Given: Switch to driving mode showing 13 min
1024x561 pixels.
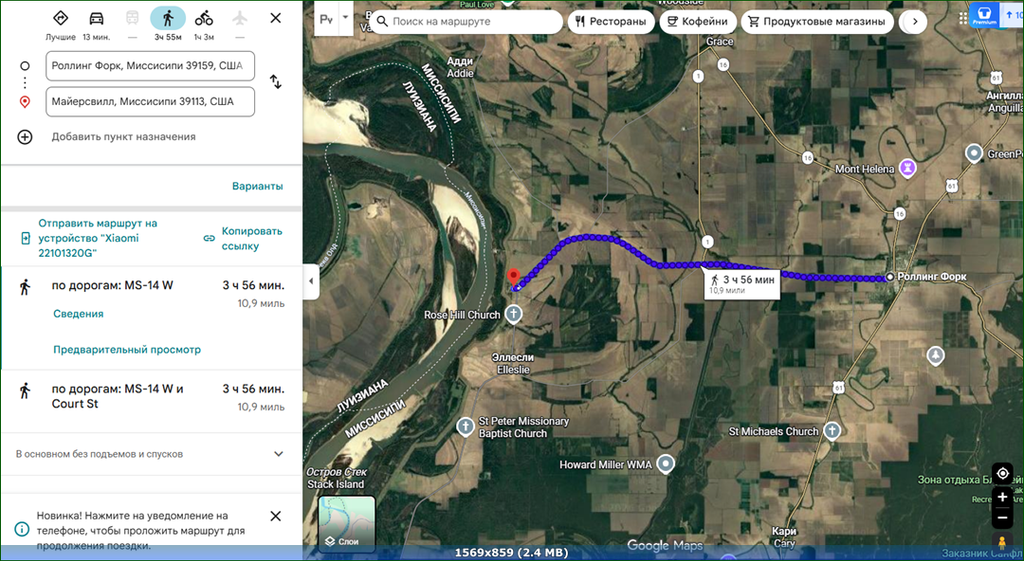Looking at the screenshot, I should tap(96, 25).
